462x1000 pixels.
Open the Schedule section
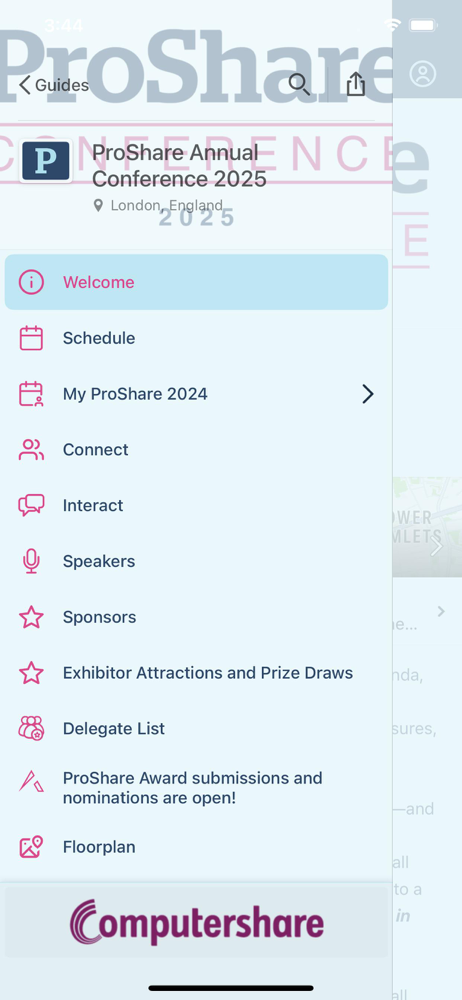click(197, 338)
